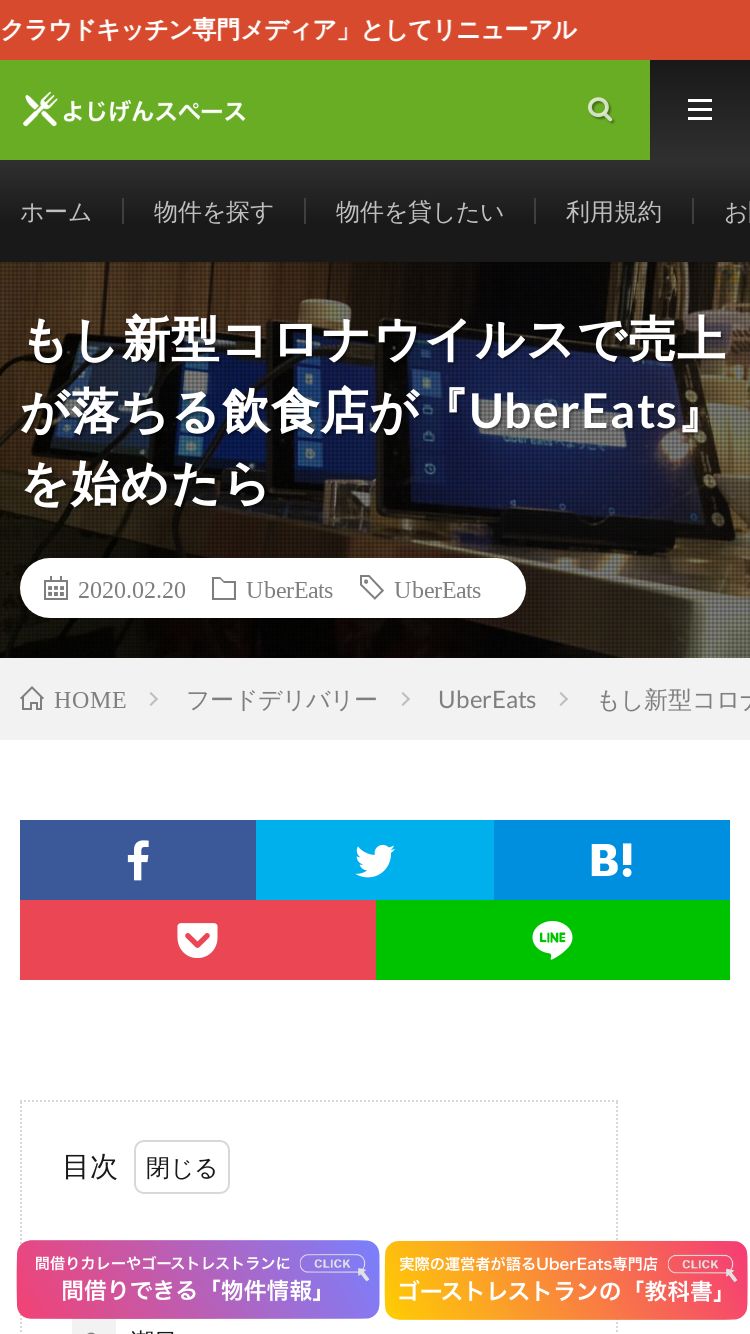The image size is (750, 1334).
Task: Open 物件を探す navigation item
Action: point(214,212)
